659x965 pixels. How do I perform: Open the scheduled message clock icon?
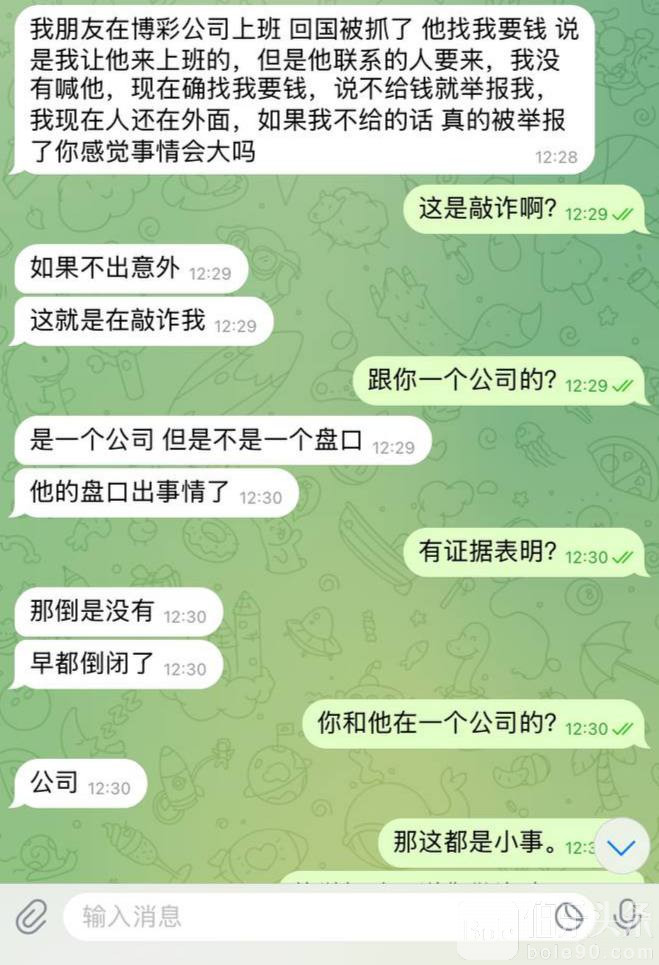point(569,916)
